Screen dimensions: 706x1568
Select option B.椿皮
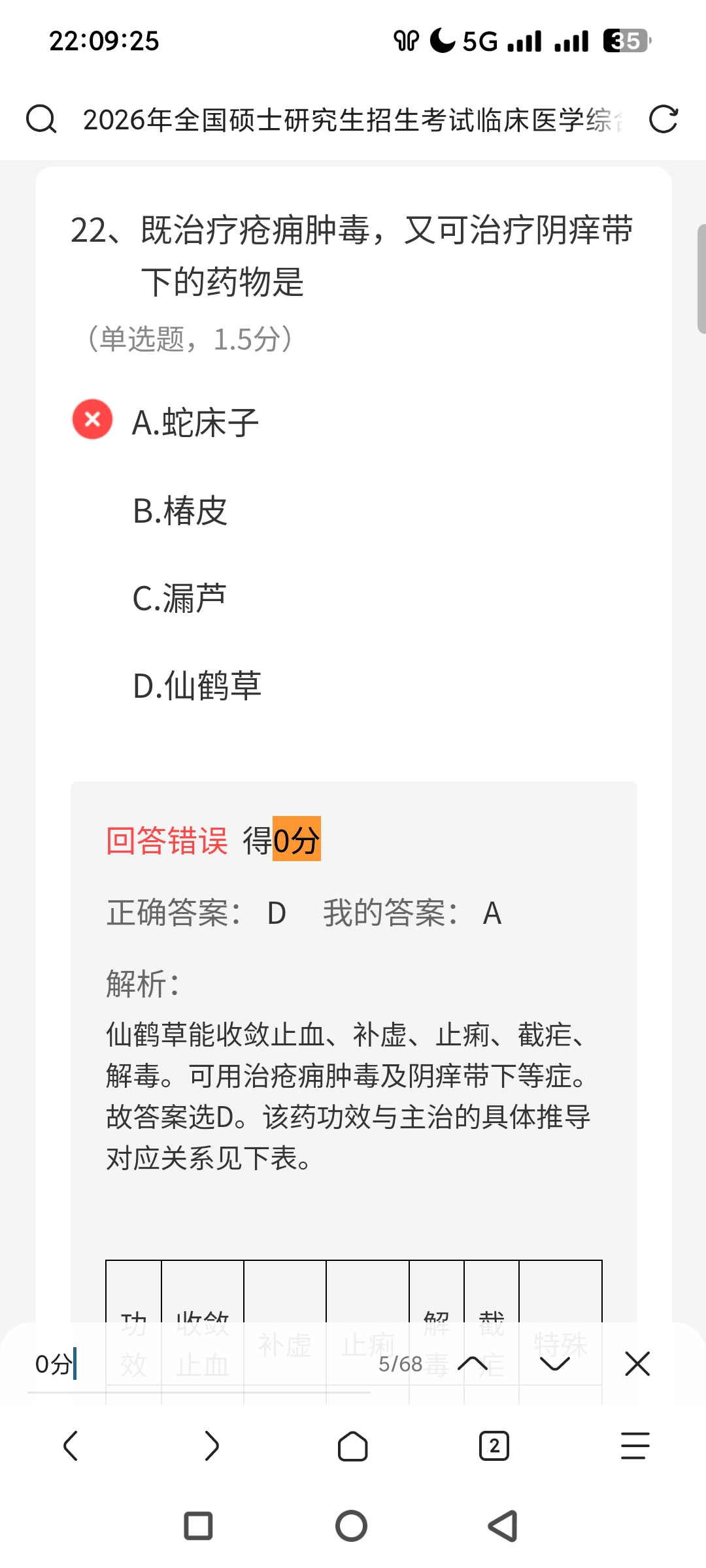point(180,510)
